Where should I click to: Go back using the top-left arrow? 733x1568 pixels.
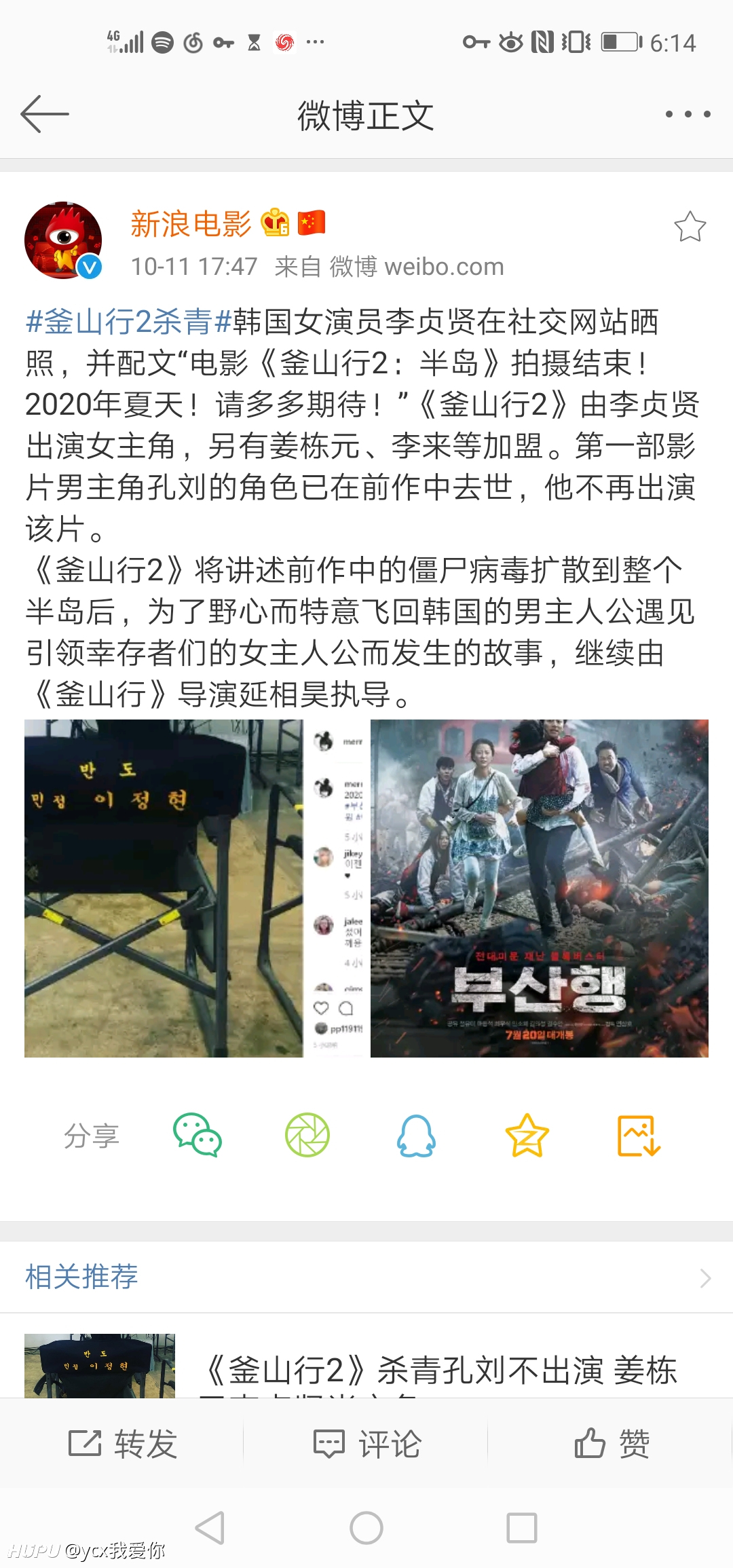point(45,114)
